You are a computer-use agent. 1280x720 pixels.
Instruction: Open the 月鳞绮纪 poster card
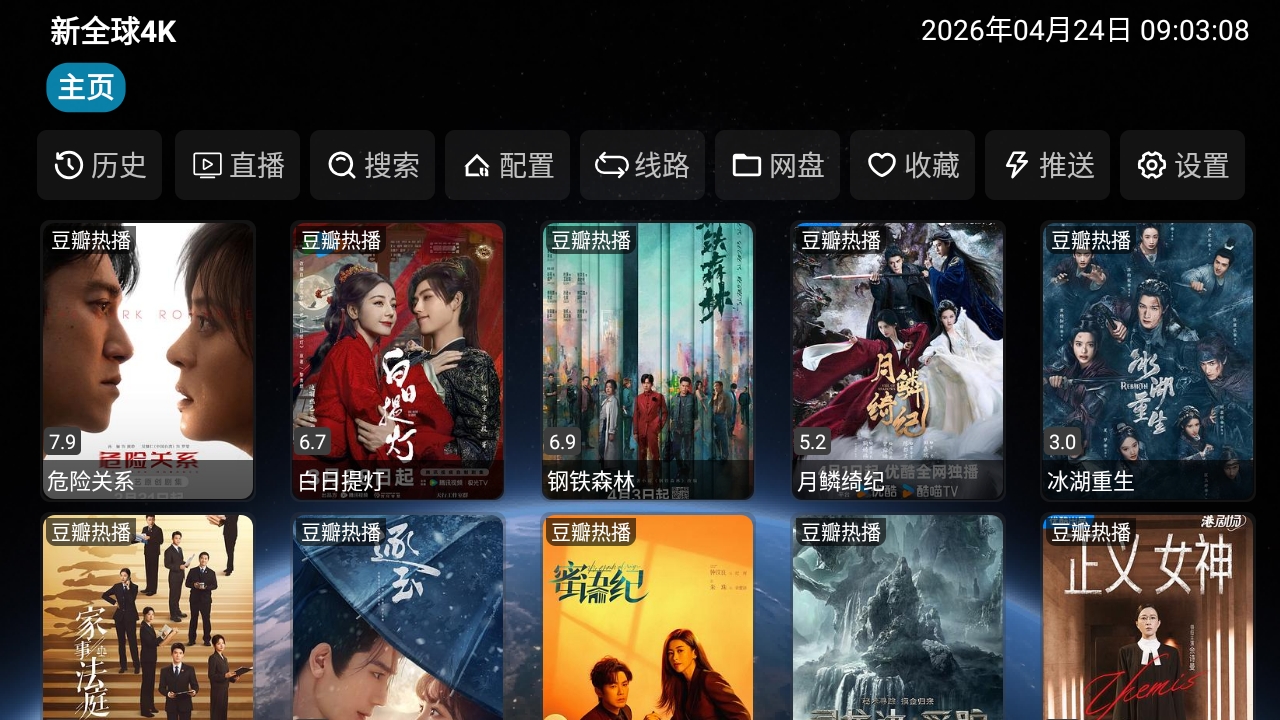coord(898,360)
